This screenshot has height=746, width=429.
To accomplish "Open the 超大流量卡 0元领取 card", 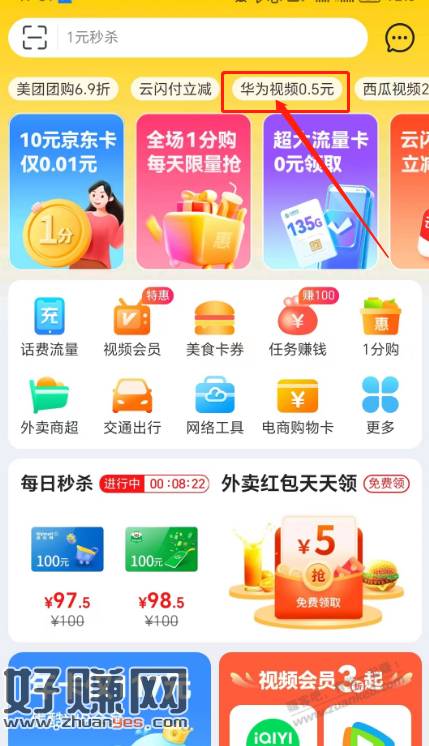I will [320, 191].
